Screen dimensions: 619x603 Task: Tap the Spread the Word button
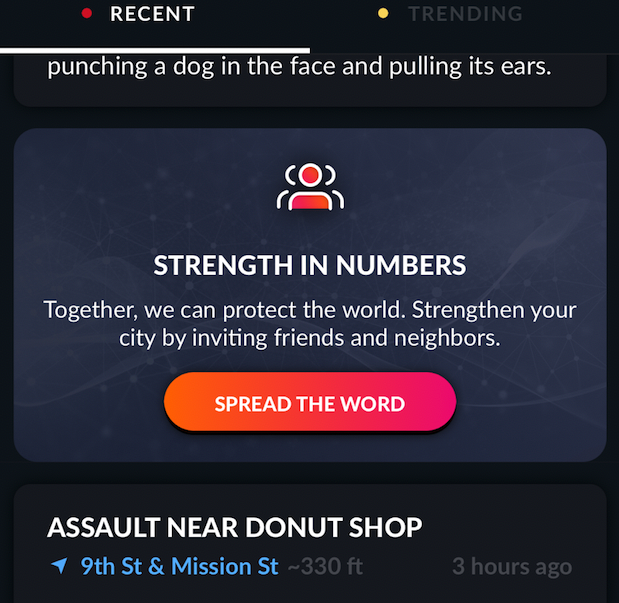pyautogui.click(x=310, y=404)
